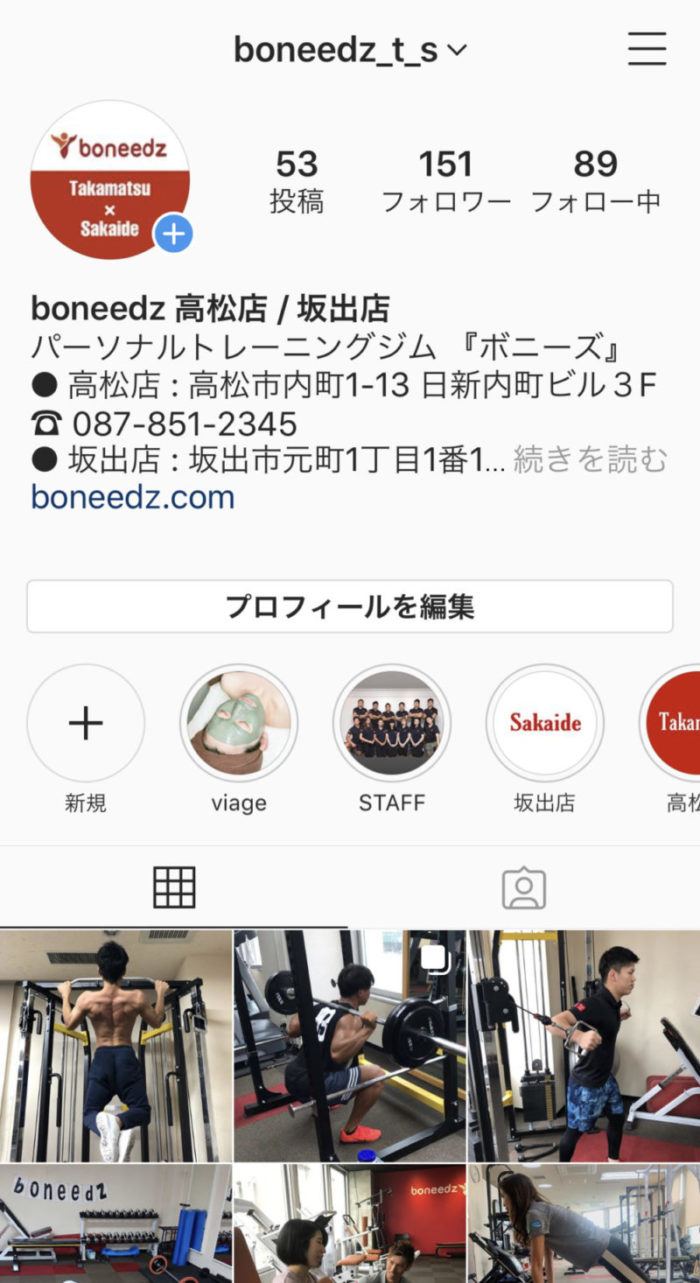Open the boneedz.com link
Image resolution: width=700 pixels, height=1283 pixels.
tap(133, 497)
